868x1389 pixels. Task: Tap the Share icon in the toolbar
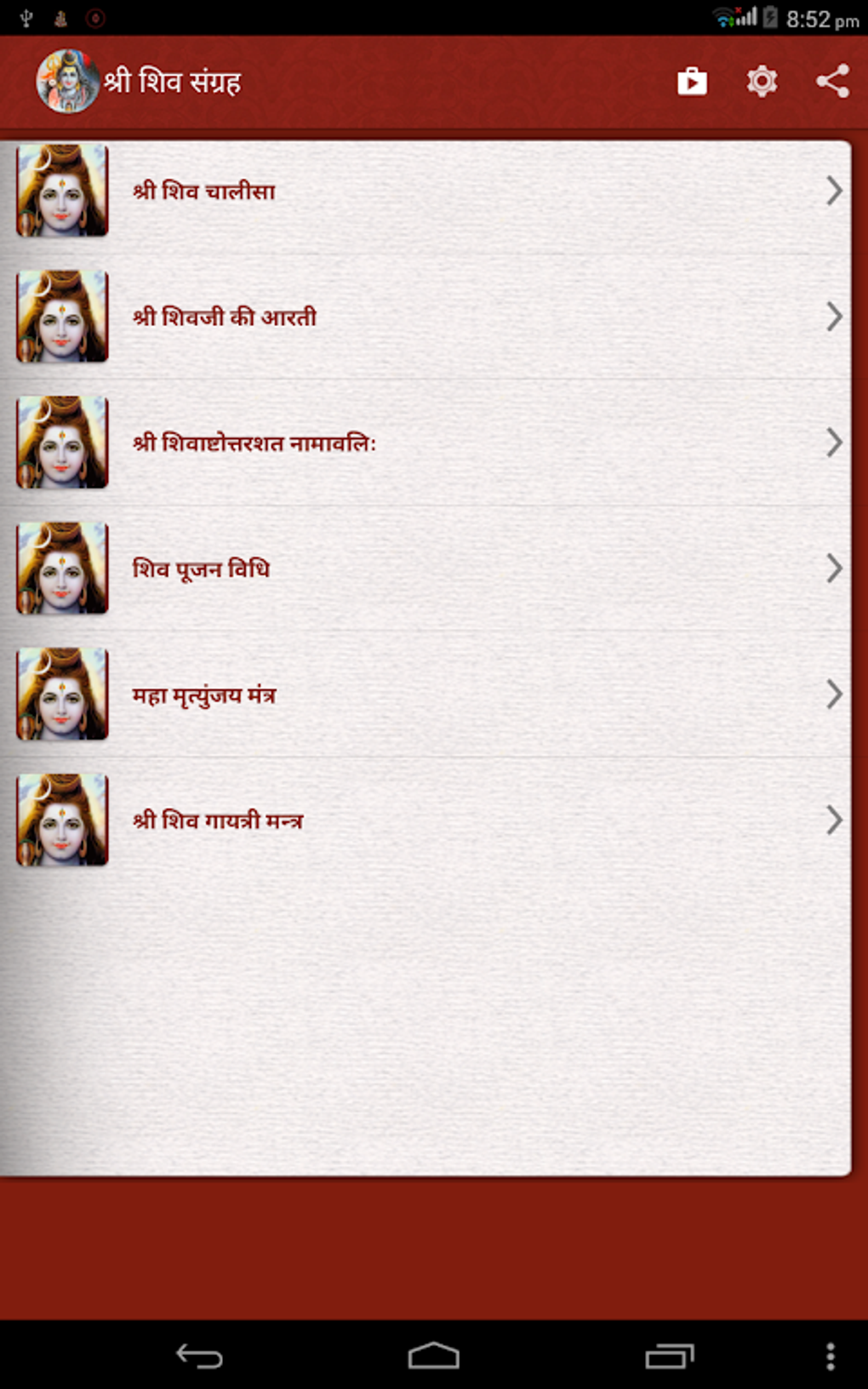(x=832, y=82)
